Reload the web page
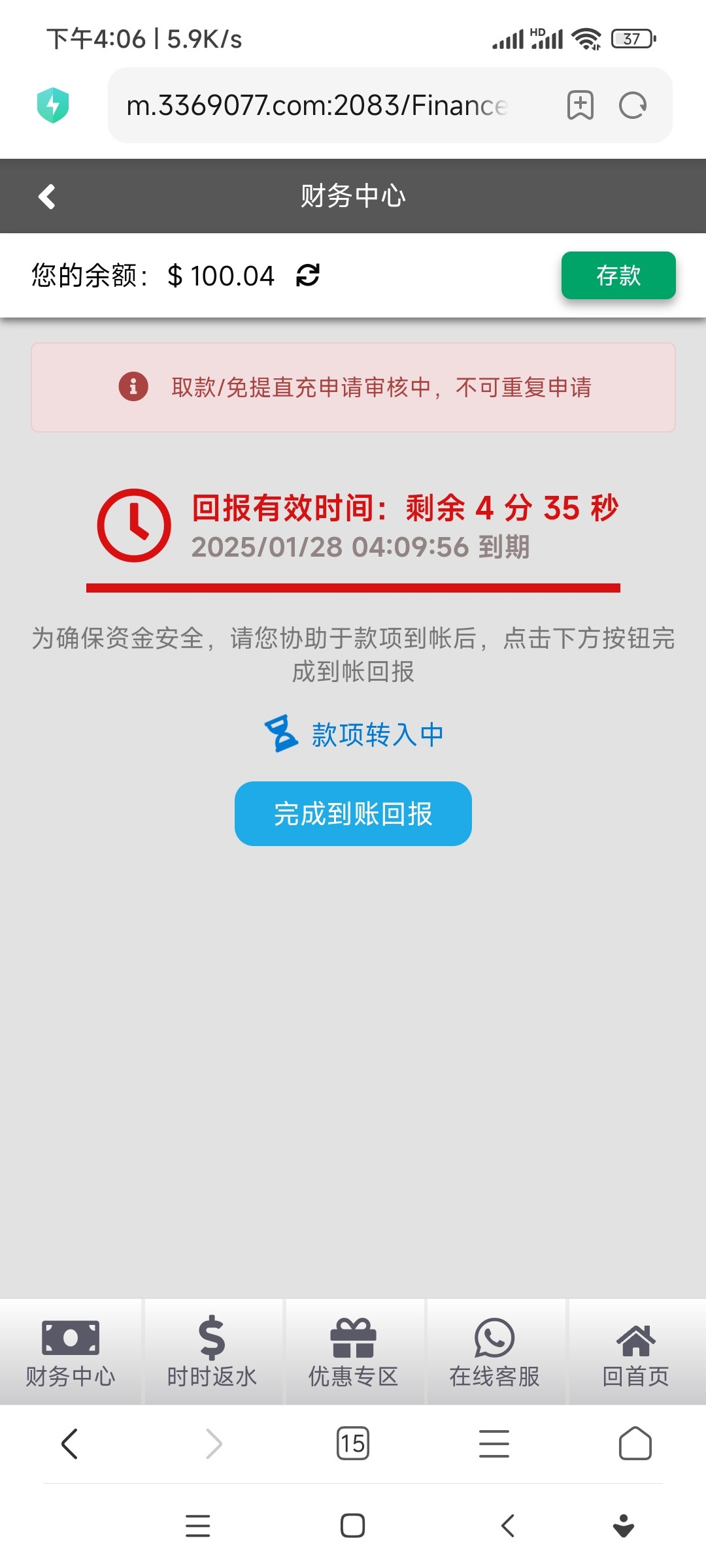Image resolution: width=706 pixels, height=1568 pixels. point(633,105)
